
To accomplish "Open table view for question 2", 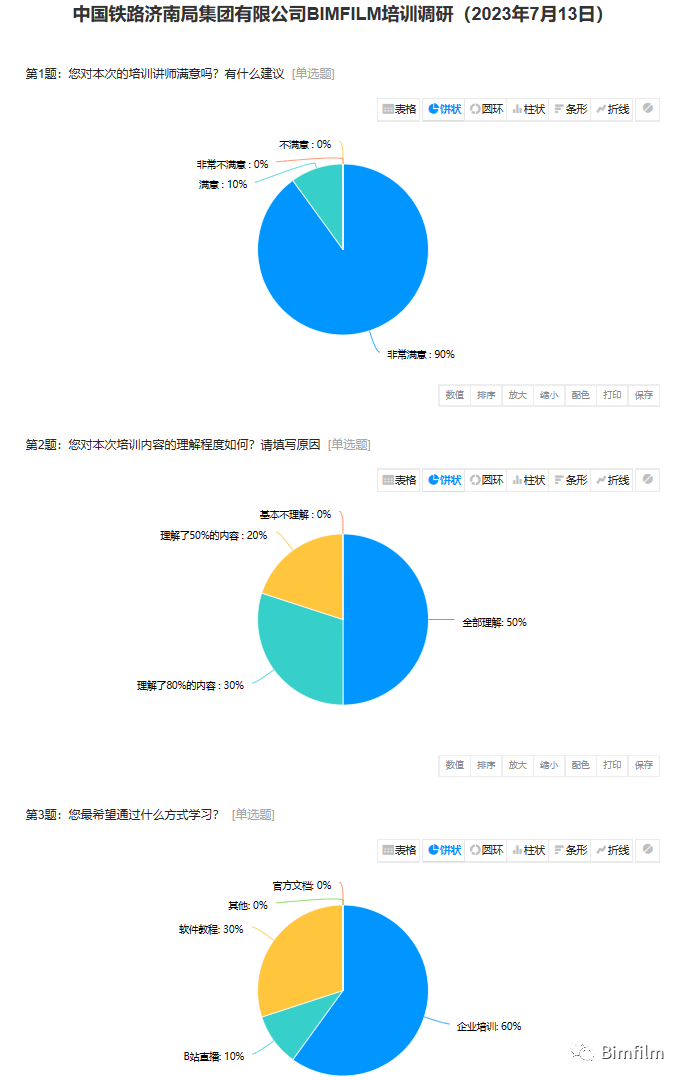I will (x=399, y=480).
